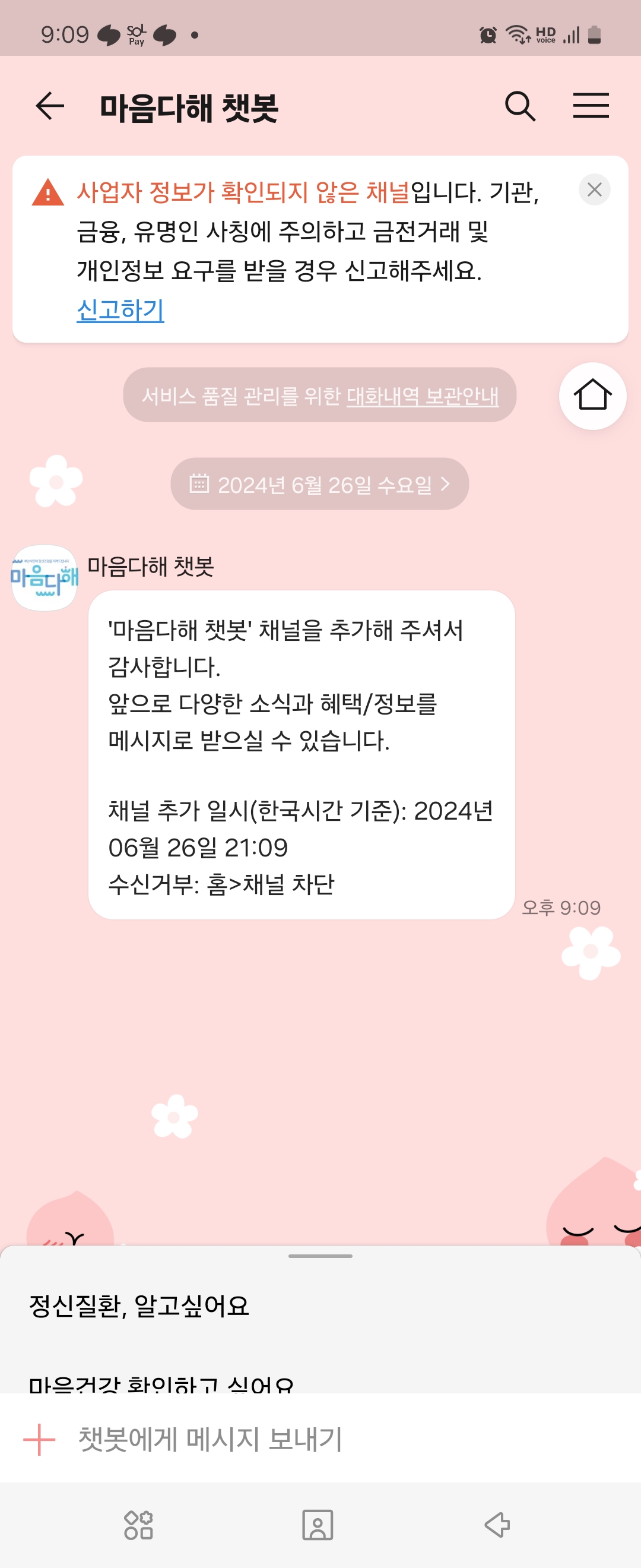641x1568 pixels.
Task: Expand the chatbot menu sheet handle
Action: pos(320,1256)
